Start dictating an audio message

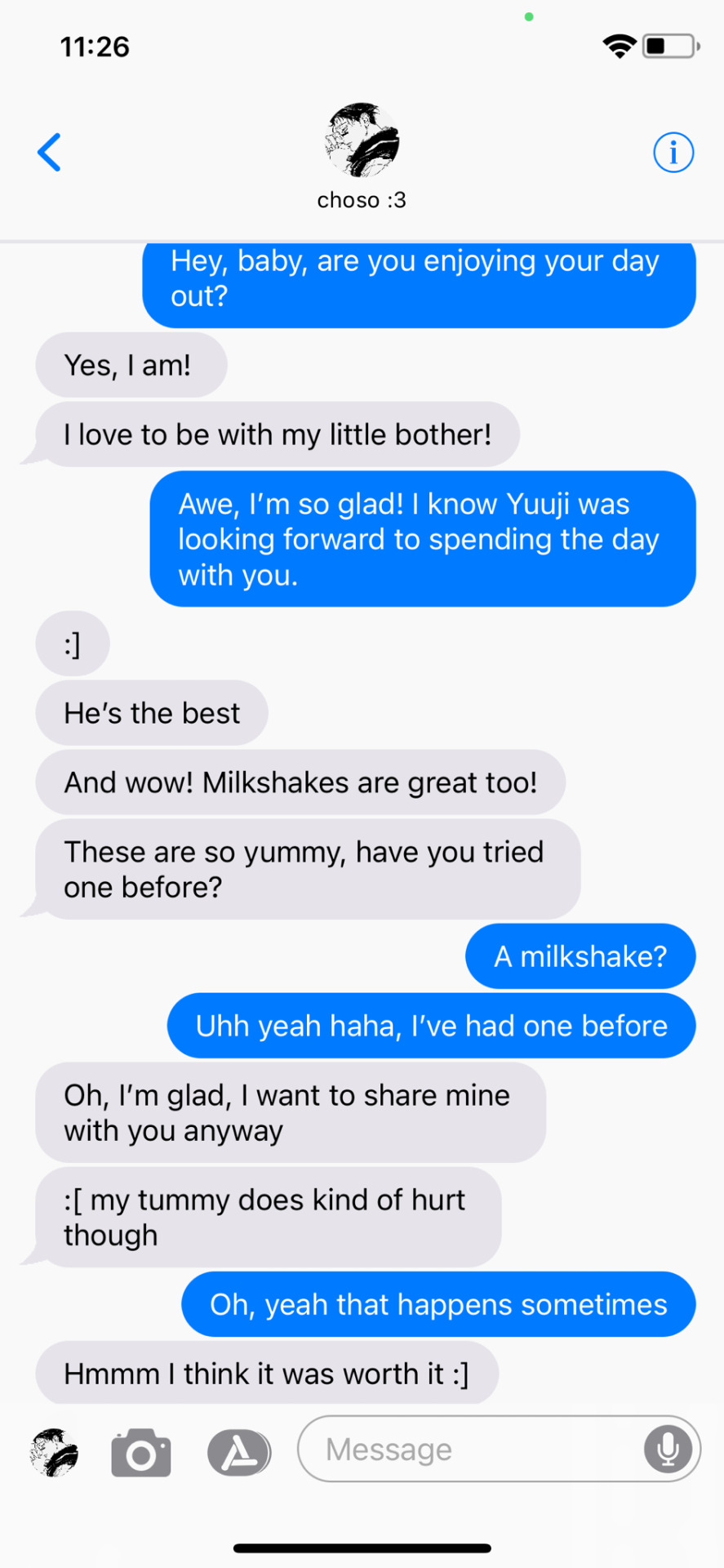point(668,1450)
